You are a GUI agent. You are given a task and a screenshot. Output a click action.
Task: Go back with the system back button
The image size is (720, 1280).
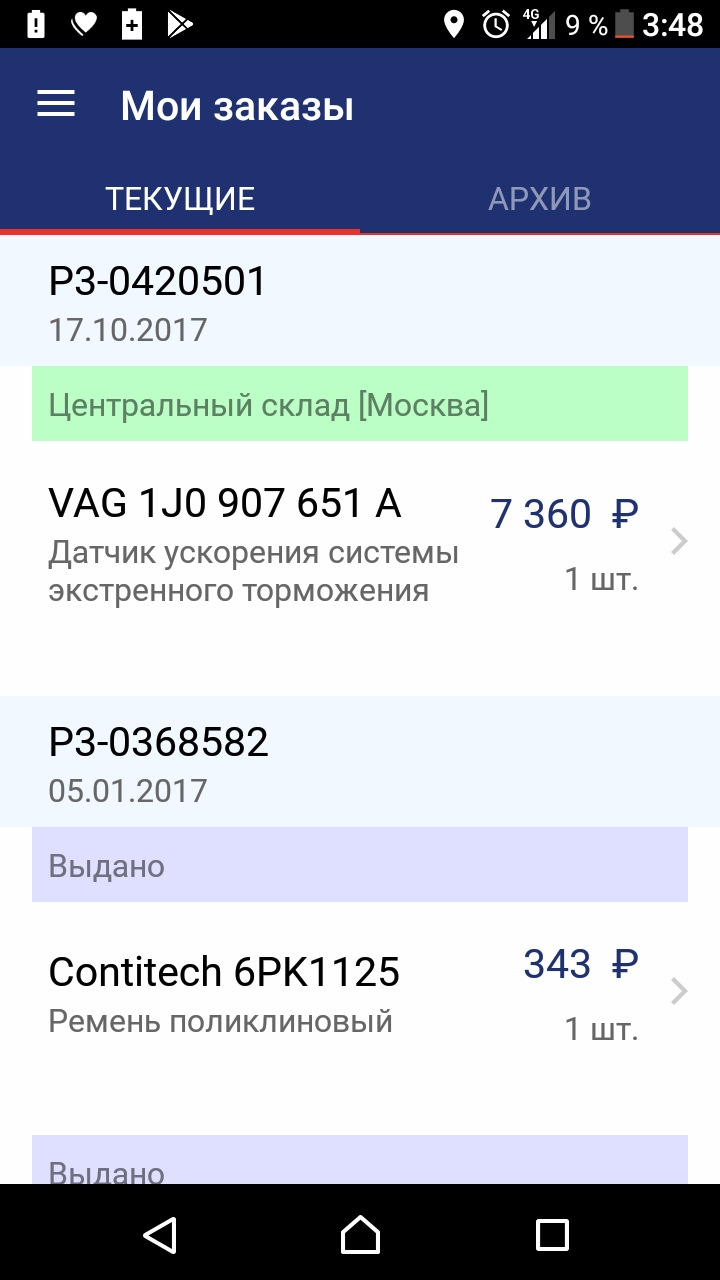tap(161, 1234)
